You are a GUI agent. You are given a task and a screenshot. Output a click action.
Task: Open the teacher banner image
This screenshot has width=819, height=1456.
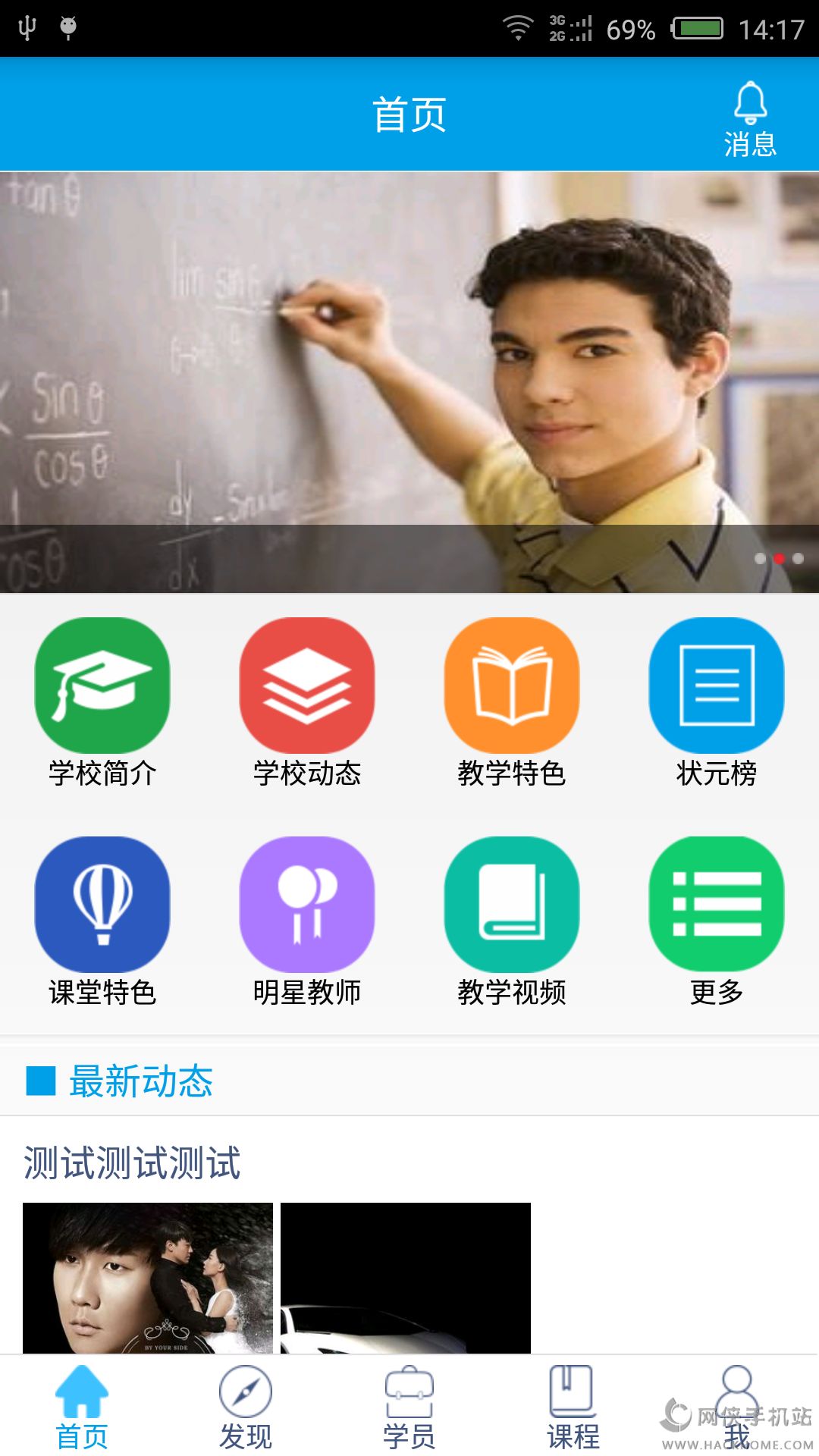(409, 381)
